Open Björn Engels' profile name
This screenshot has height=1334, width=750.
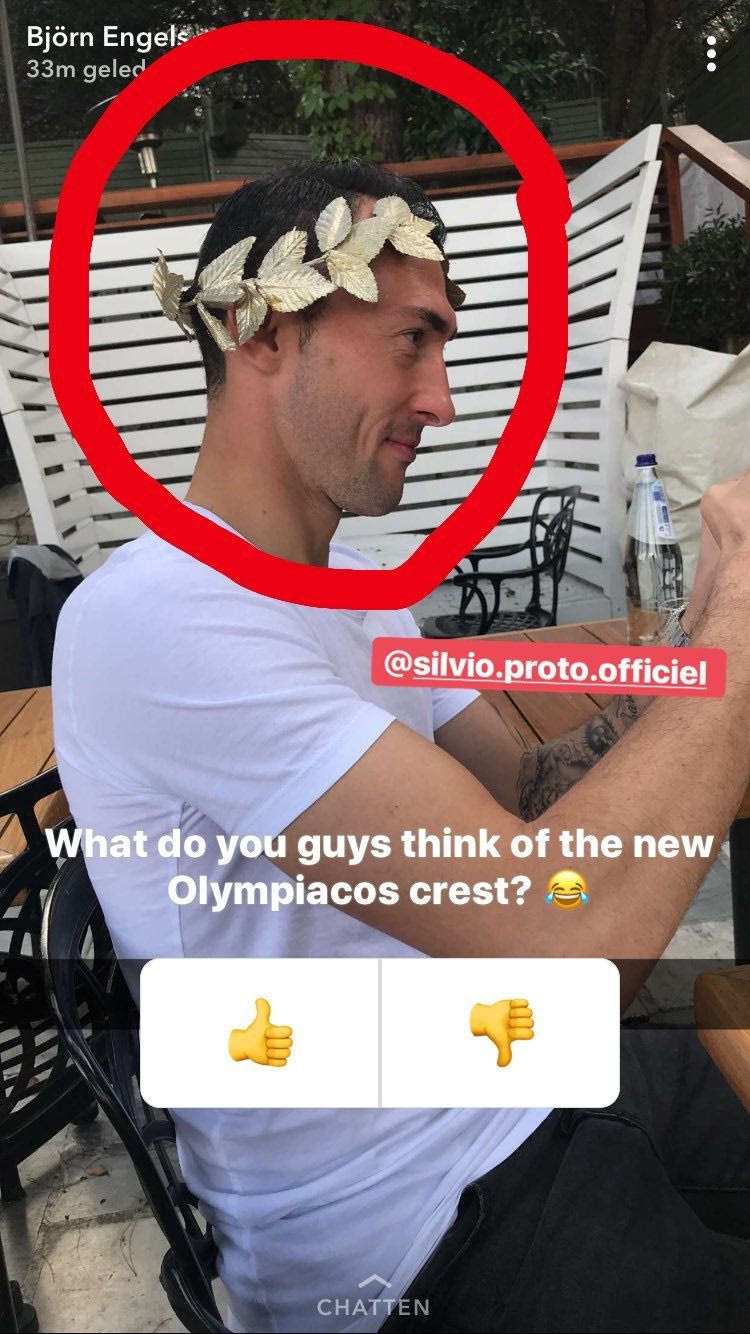click(108, 37)
